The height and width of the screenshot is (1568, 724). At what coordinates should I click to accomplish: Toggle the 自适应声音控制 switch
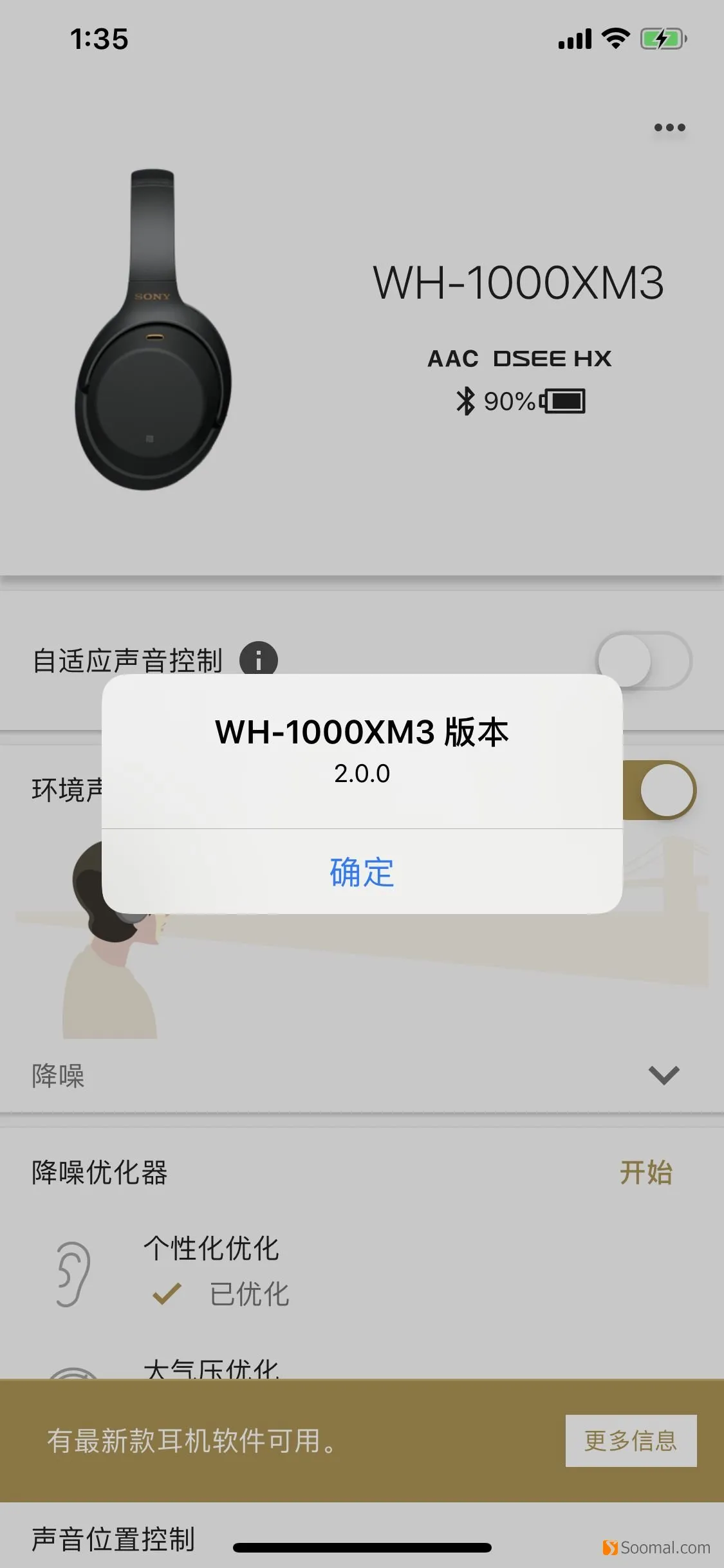644,660
